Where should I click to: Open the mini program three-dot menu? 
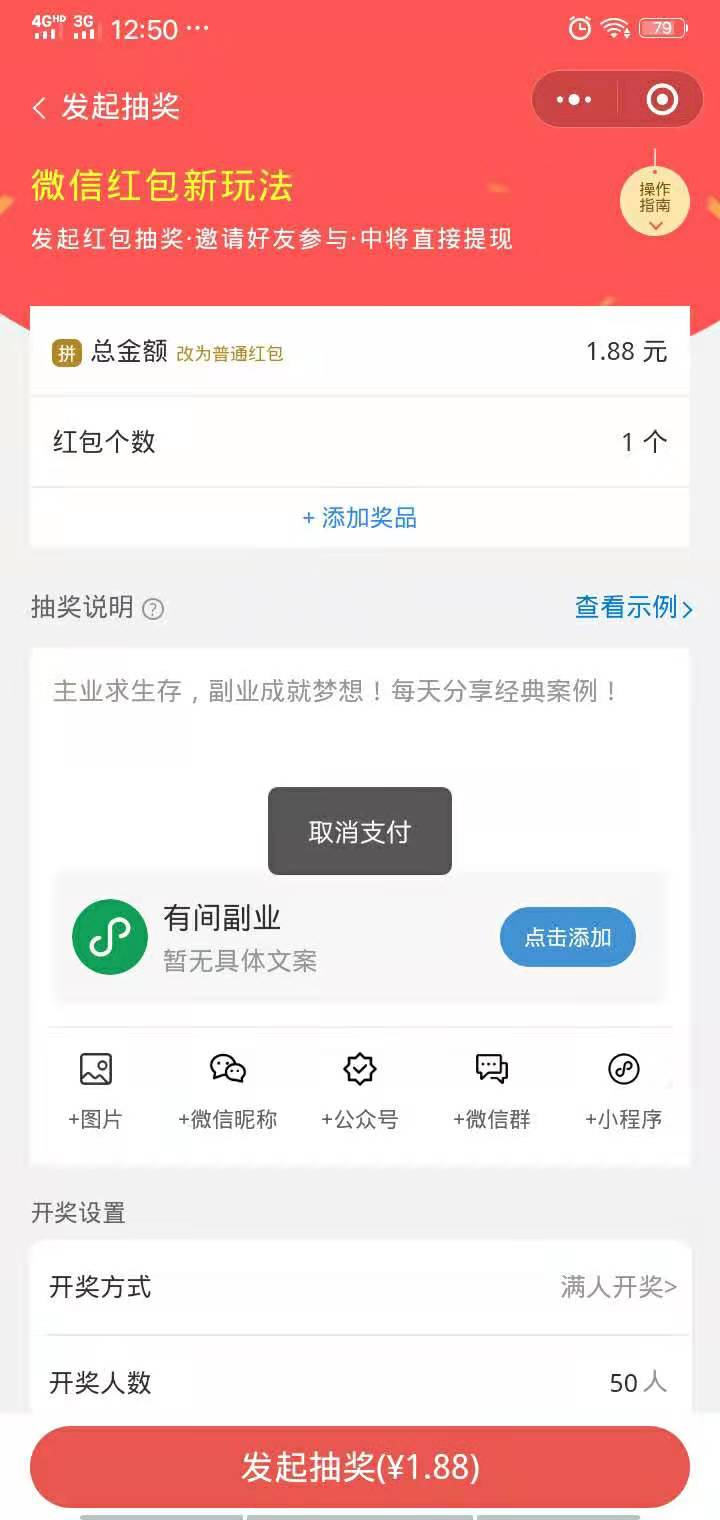574,99
